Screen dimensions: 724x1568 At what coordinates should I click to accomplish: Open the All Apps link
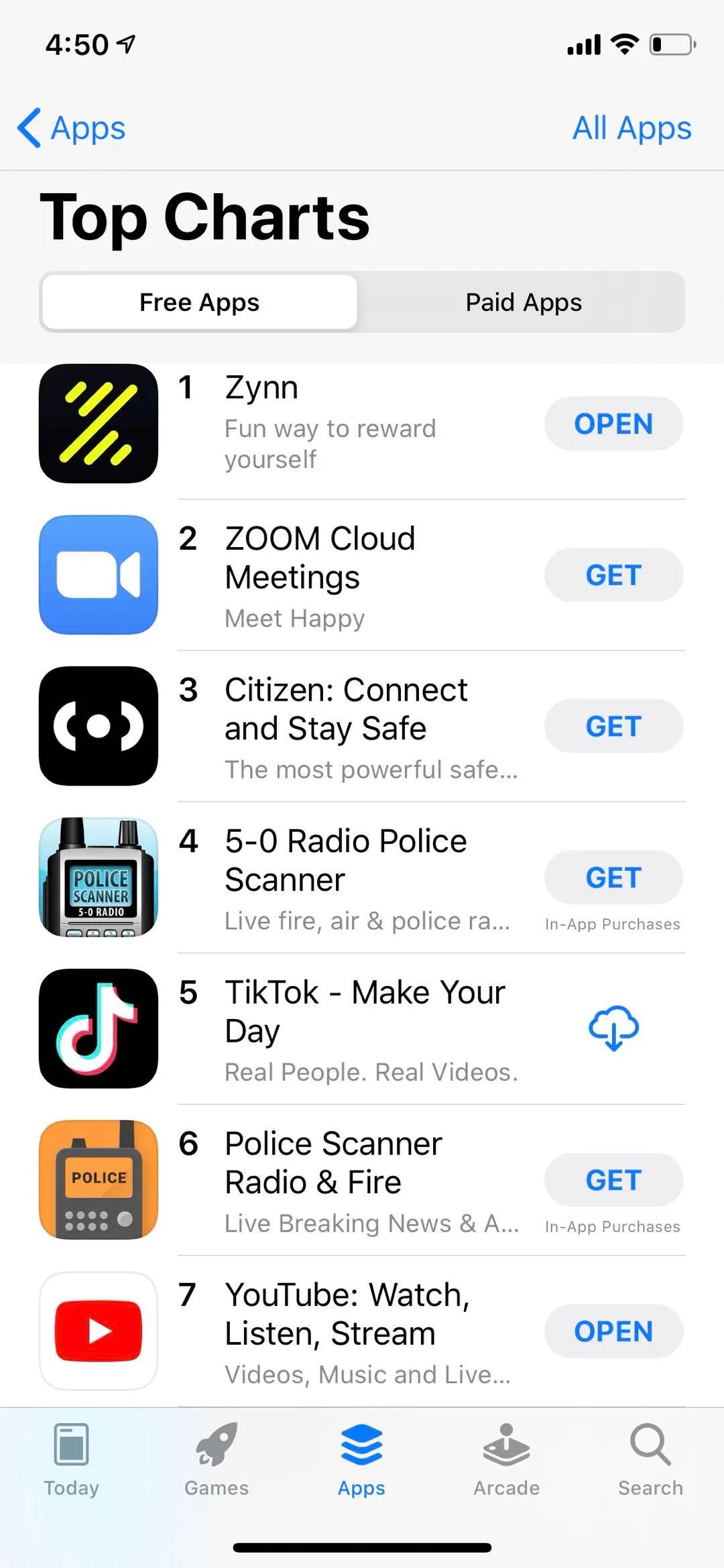click(631, 127)
